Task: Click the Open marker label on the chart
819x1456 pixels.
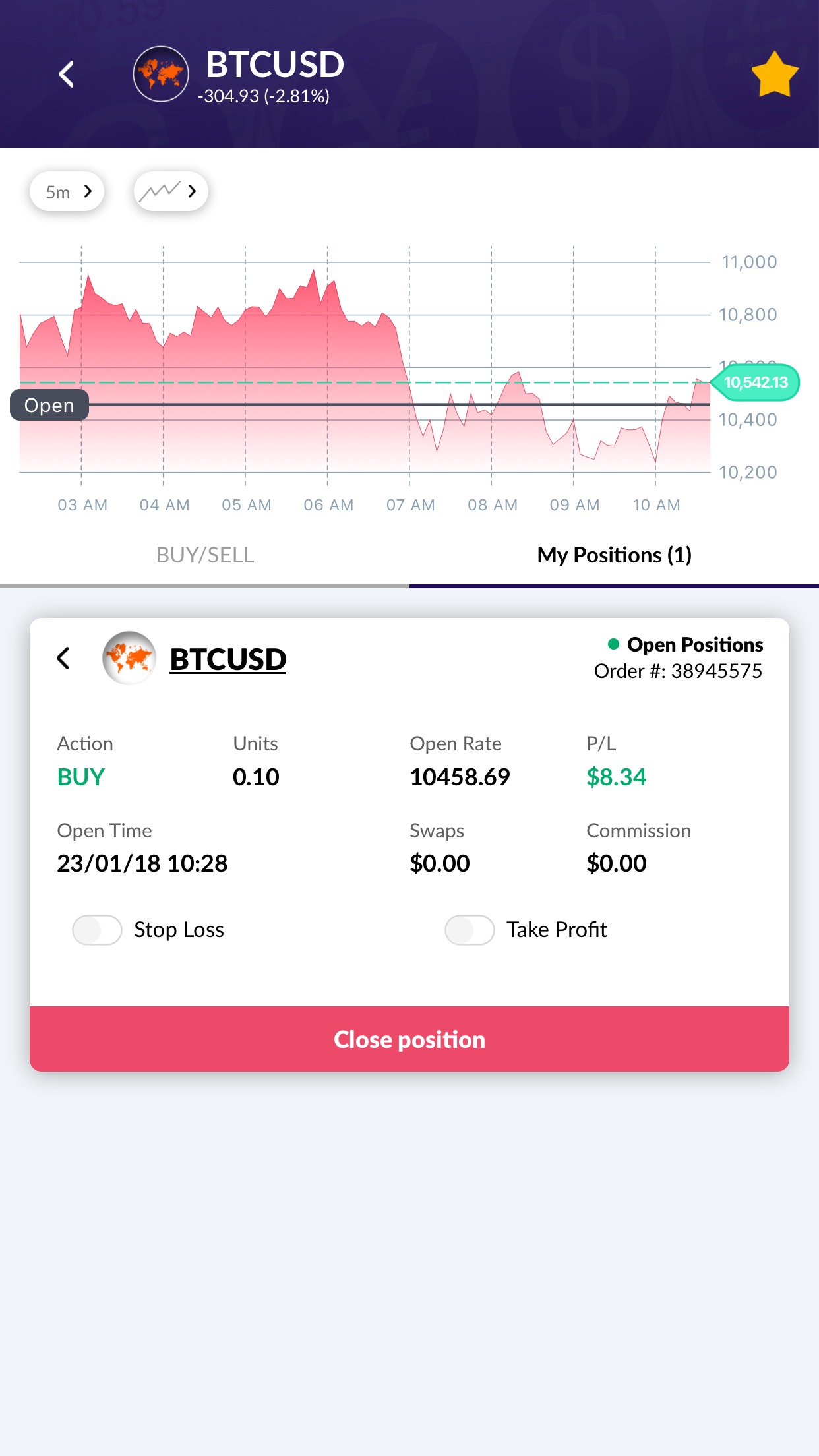Action: pos(49,405)
